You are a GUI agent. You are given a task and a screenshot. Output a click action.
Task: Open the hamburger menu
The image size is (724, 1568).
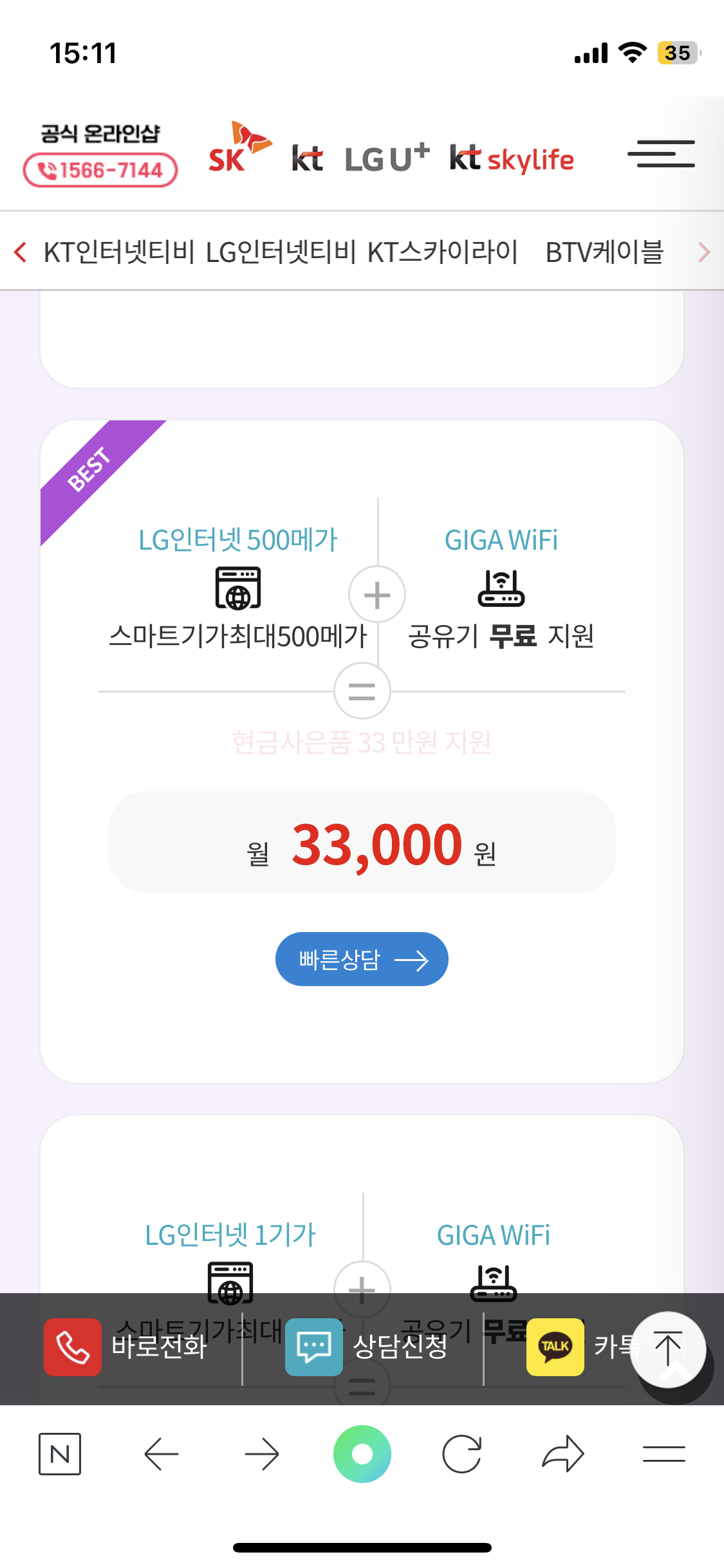click(x=661, y=154)
